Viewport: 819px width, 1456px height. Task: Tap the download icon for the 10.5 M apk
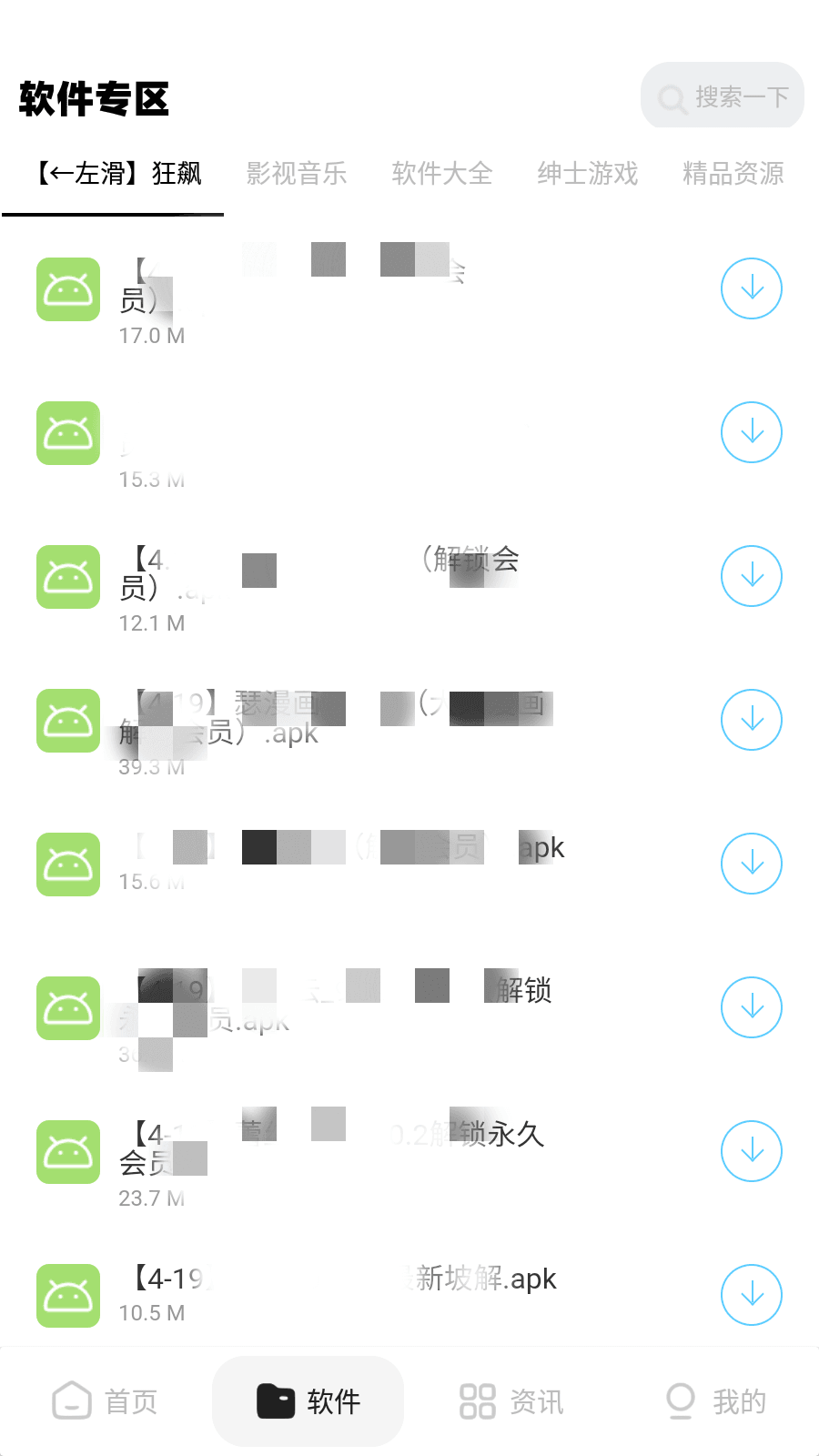point(752,1295)
